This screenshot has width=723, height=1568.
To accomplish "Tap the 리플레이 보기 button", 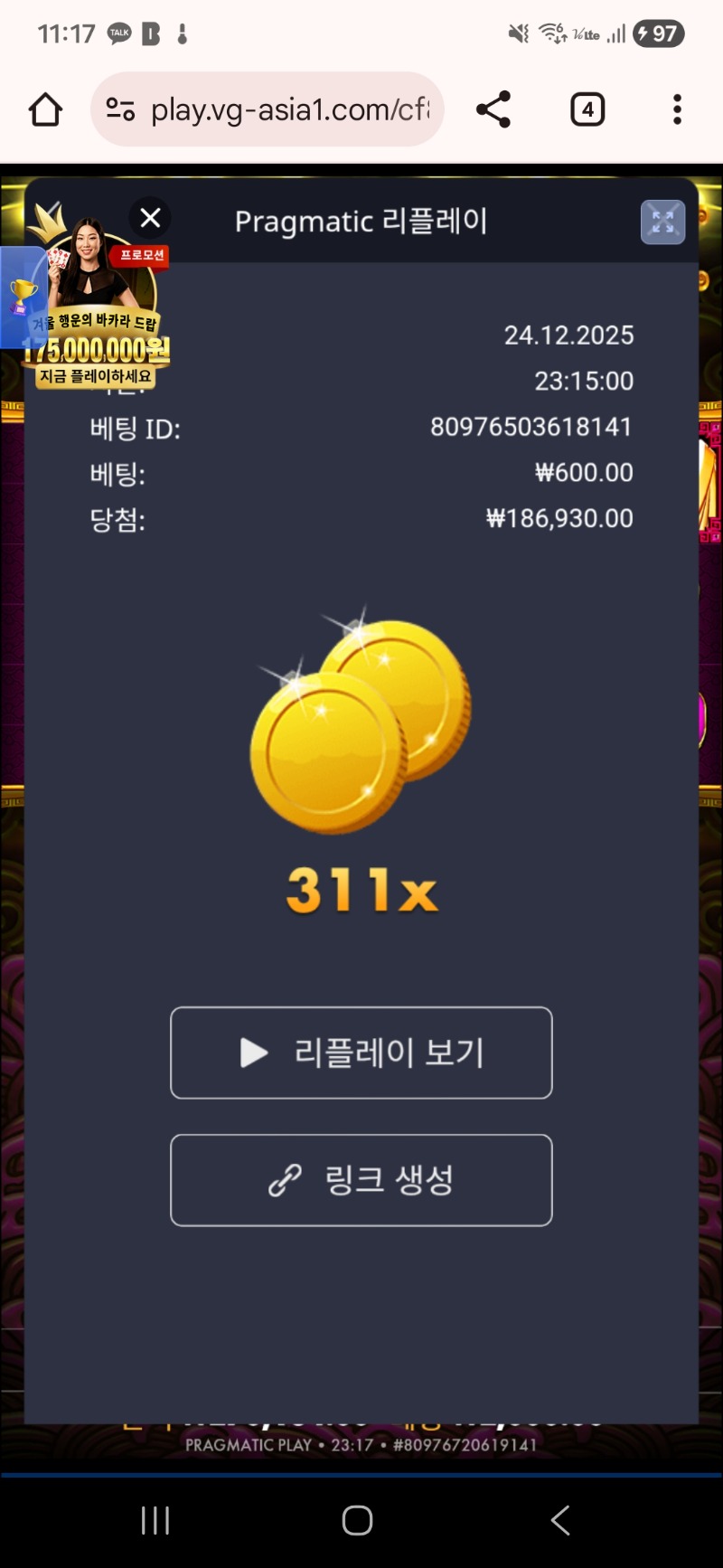I will coord(361,1053).
